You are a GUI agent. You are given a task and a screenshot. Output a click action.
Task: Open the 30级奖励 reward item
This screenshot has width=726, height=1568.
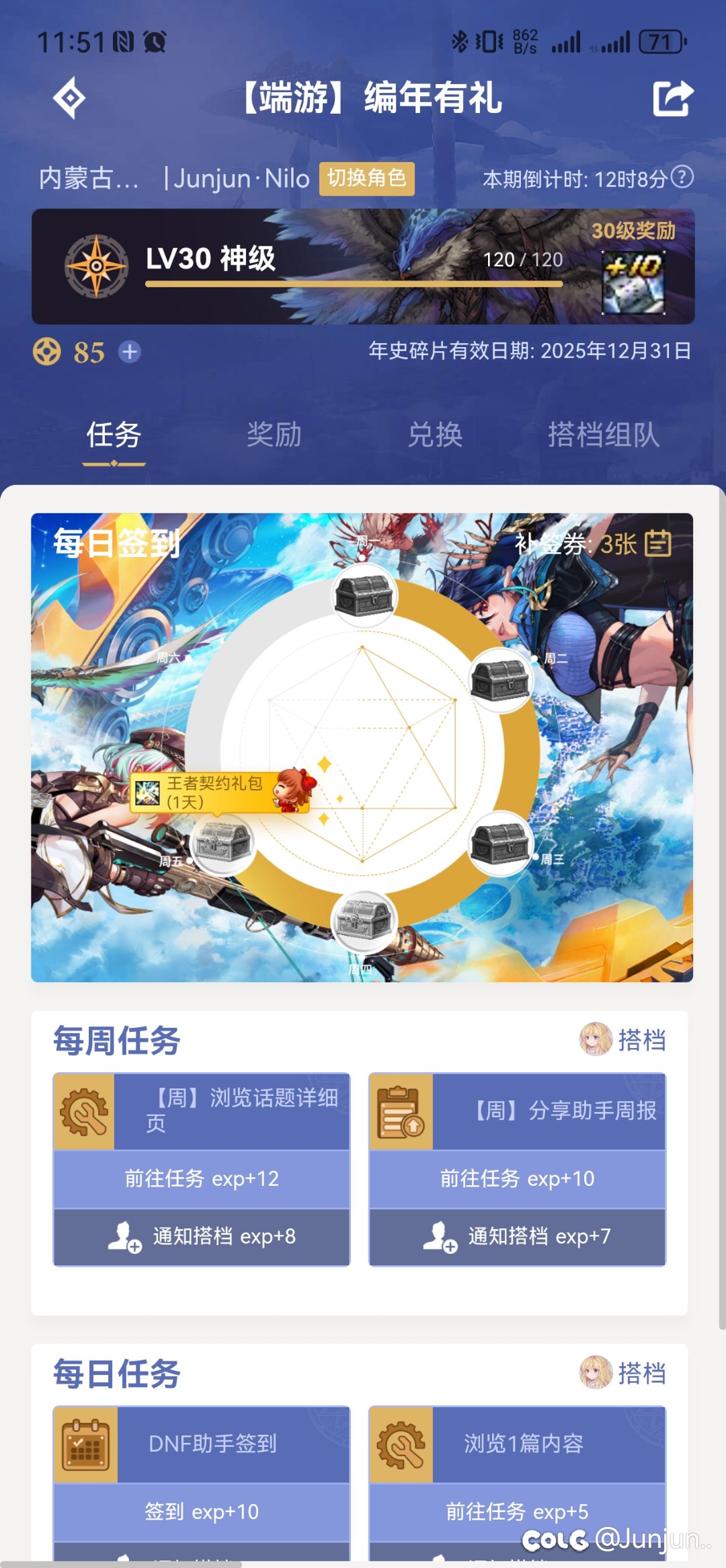pyautogui.click(x=633, y=282)
